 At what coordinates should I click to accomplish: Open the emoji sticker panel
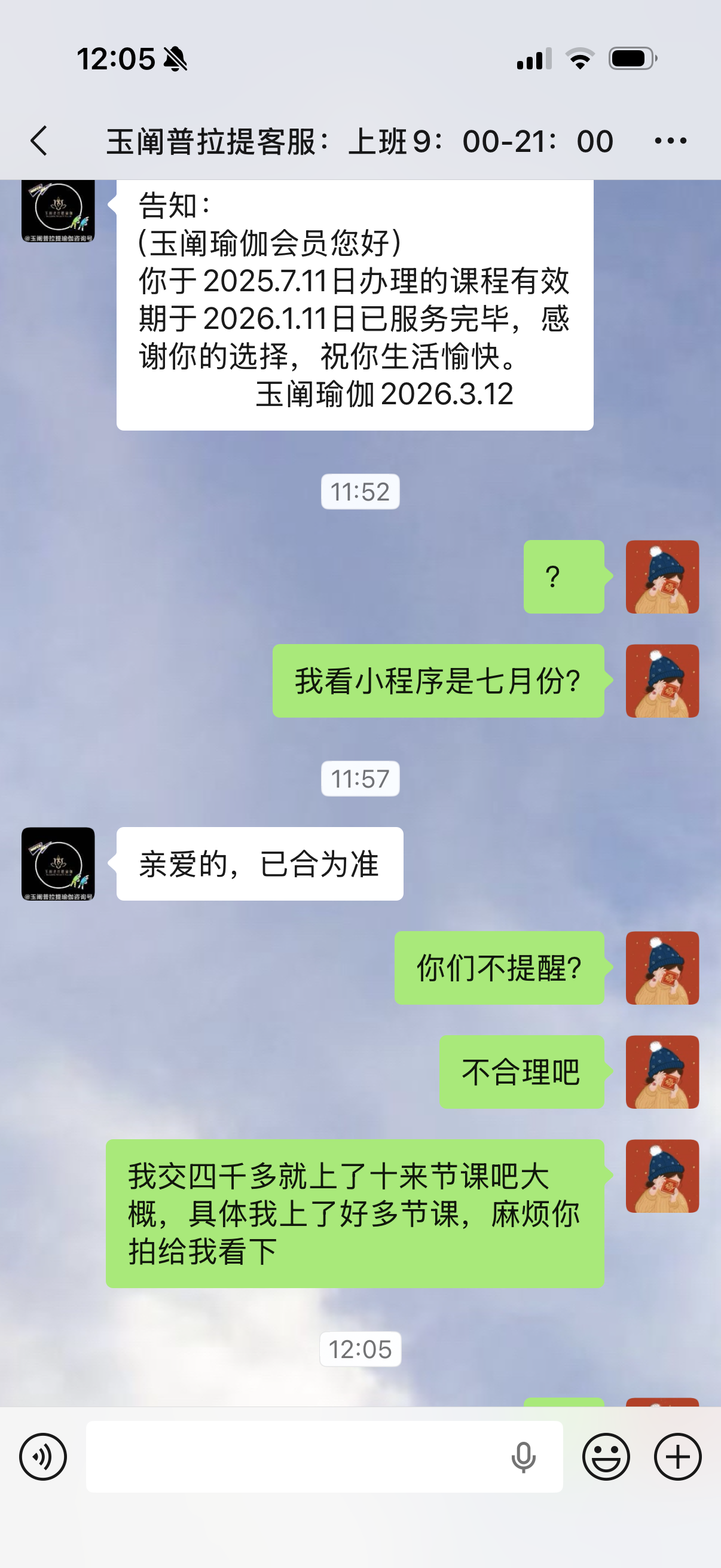(606, 1457)
